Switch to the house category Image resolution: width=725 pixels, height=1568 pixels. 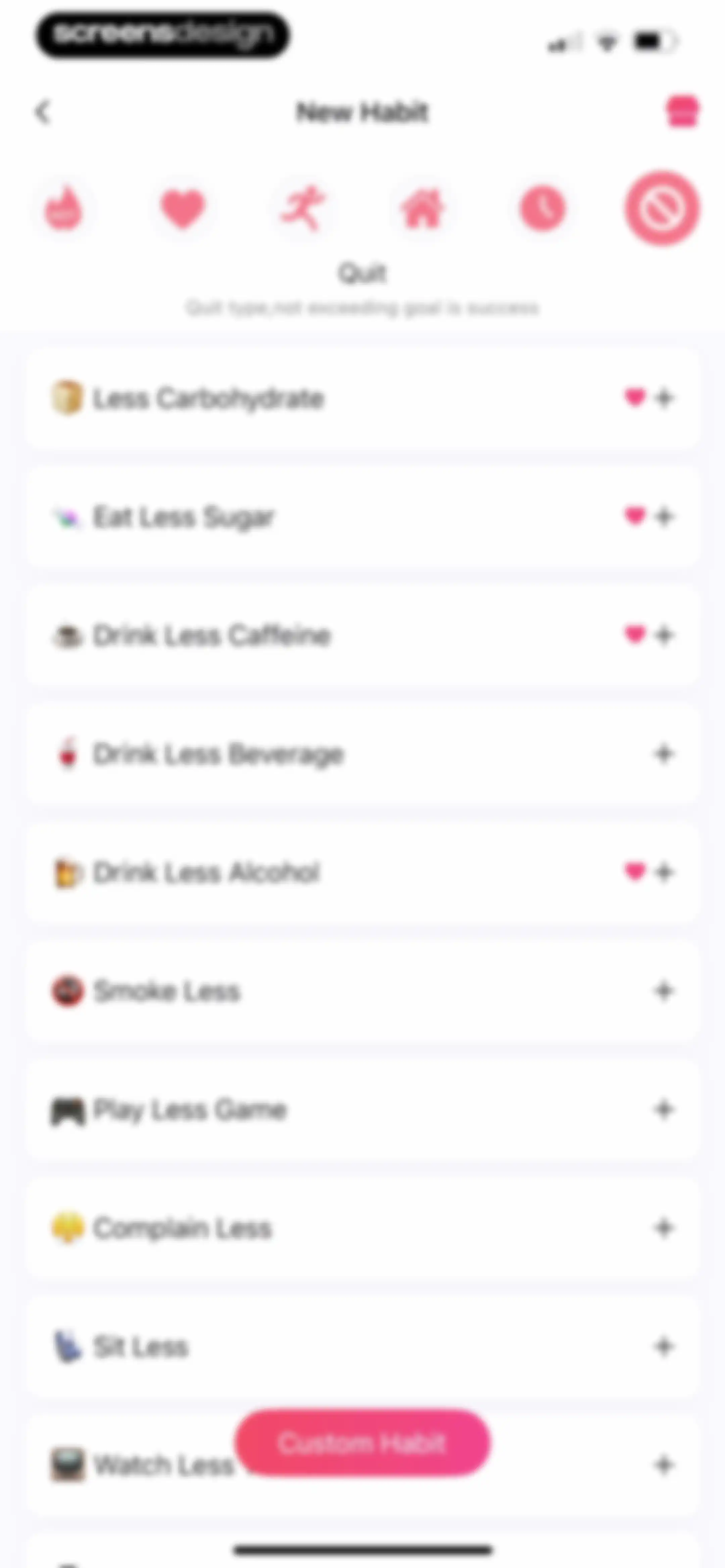click(x=423, y=209)
